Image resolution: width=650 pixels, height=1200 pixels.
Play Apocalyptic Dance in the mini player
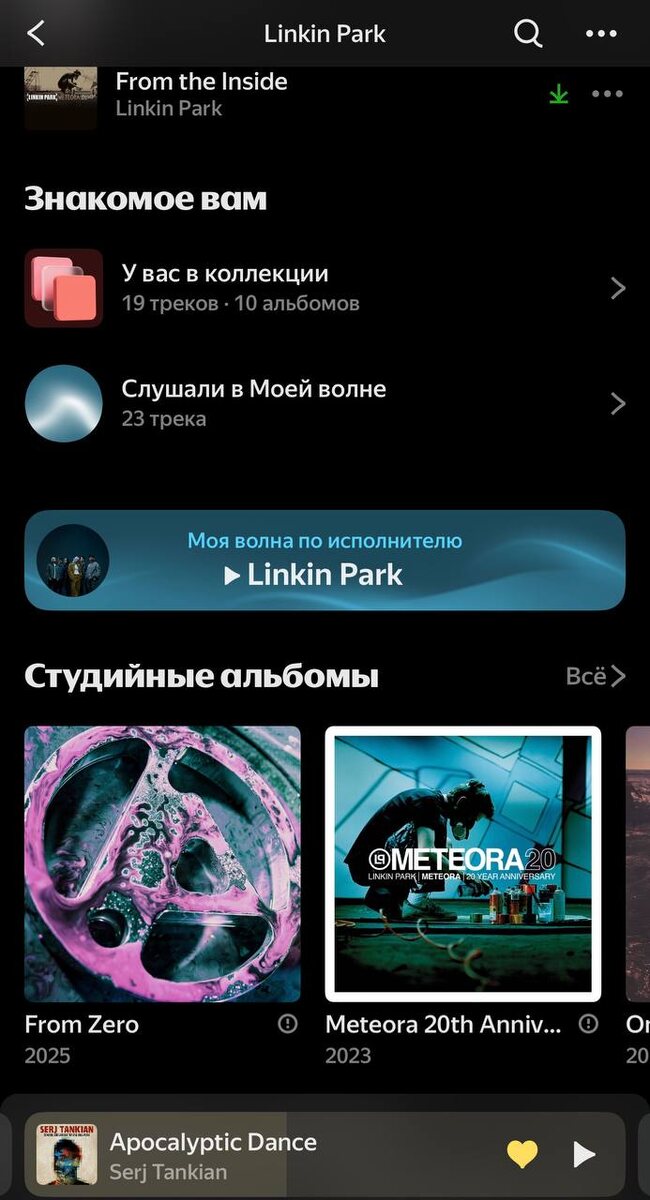pyautogui.click(x=584, y=1155)
